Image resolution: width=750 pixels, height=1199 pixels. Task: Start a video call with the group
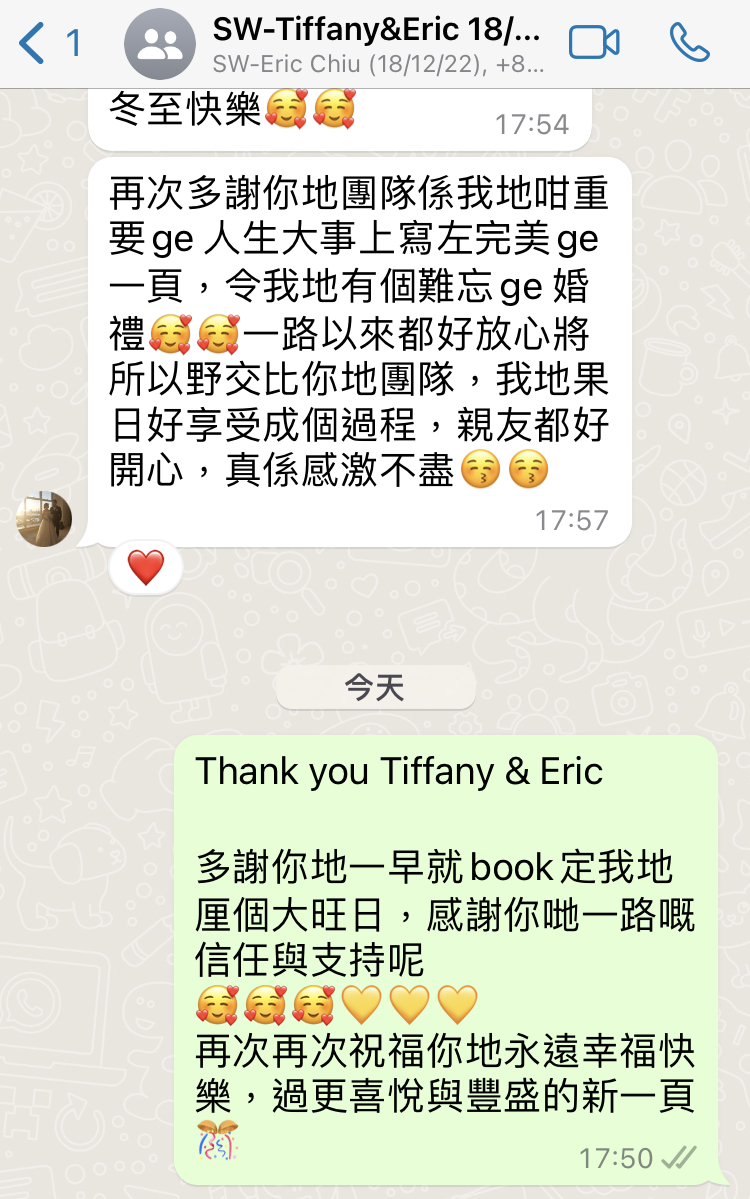click(594, 43)
